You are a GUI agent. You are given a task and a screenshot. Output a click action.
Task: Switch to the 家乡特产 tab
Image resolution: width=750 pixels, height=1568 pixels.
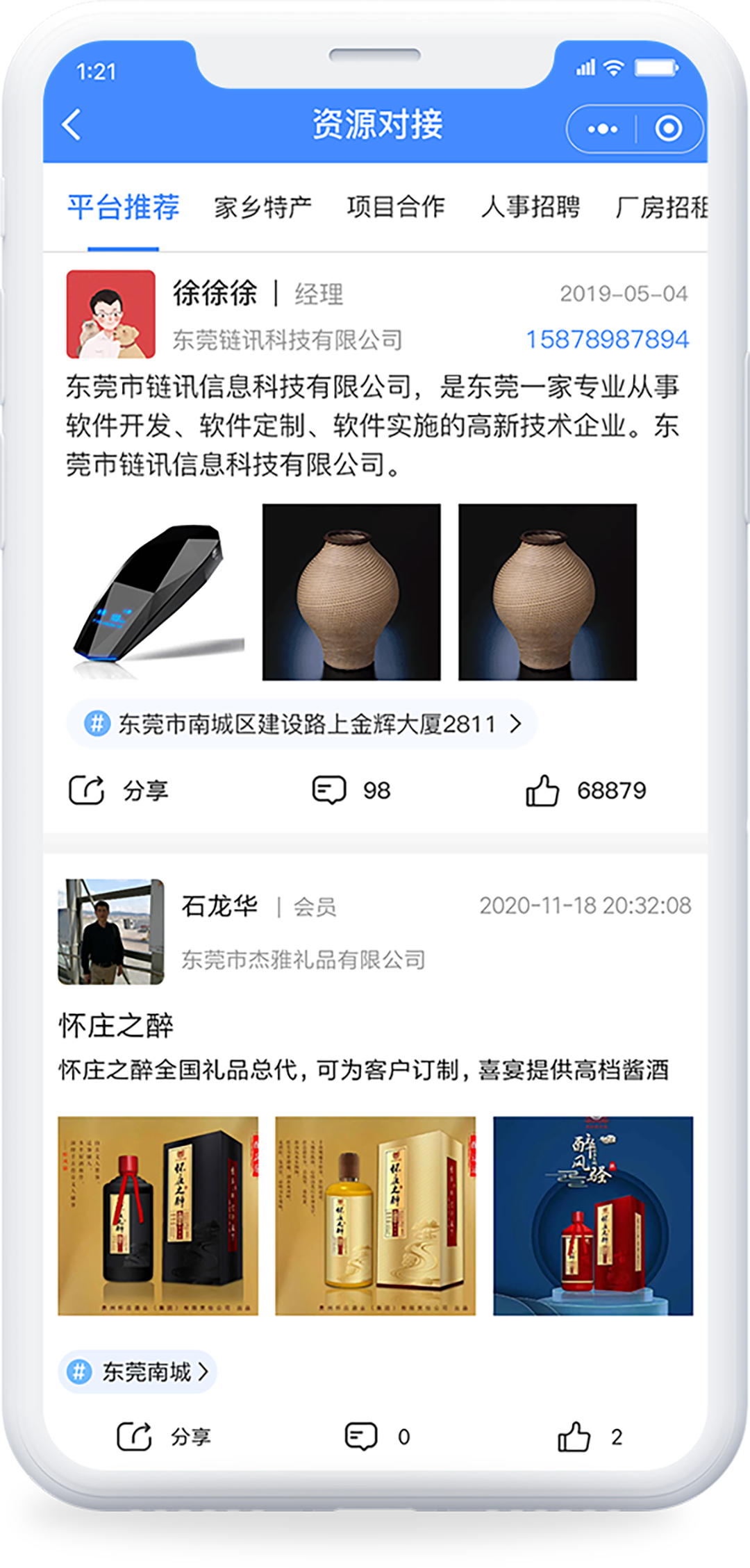tap(262, 207)
